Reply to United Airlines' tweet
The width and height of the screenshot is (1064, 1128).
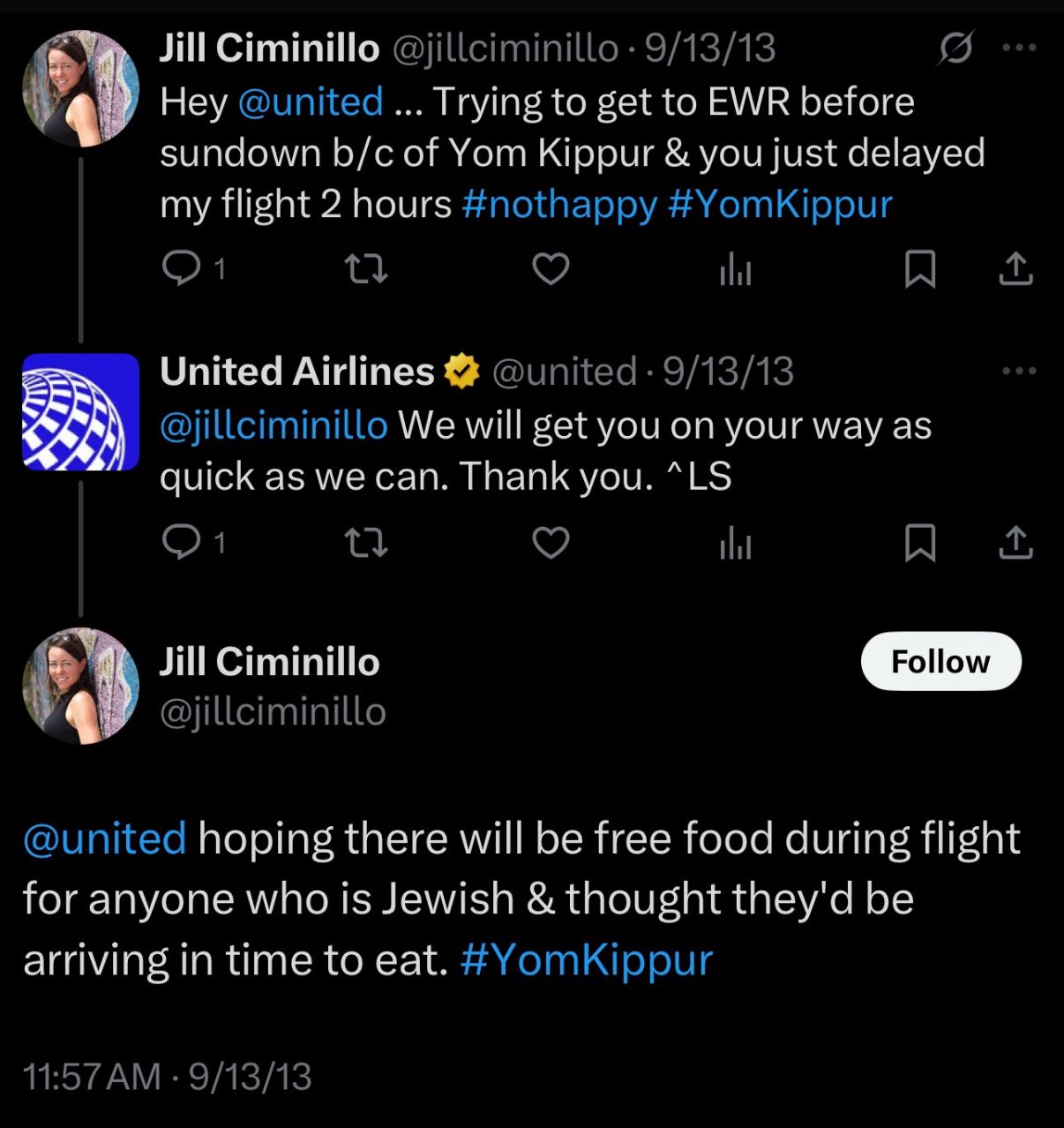tap(182, 543)
